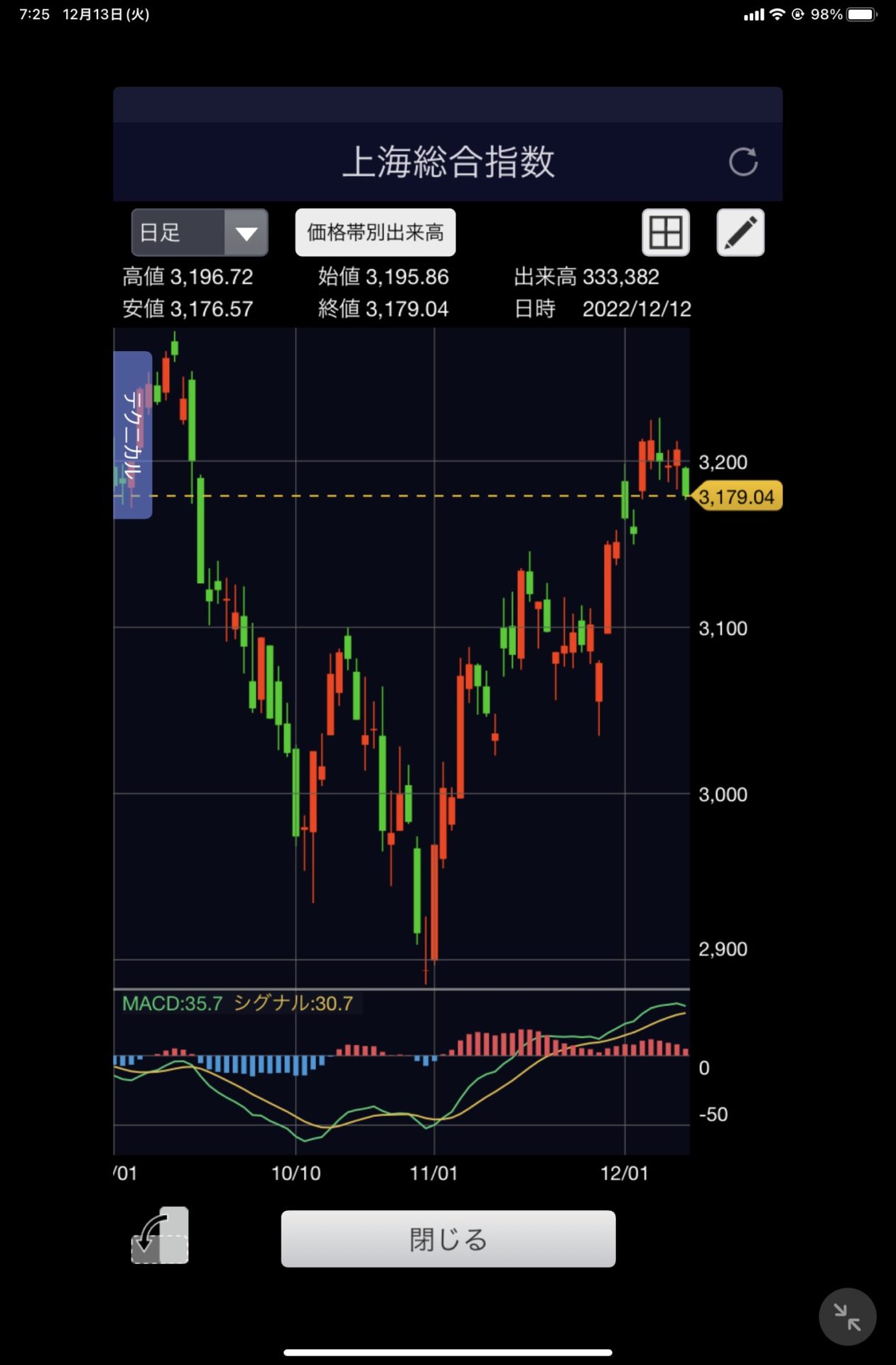Refresh the 上海総合指数 chart
This screenshot has height=1365, width=896.
(x=743, y=162)
